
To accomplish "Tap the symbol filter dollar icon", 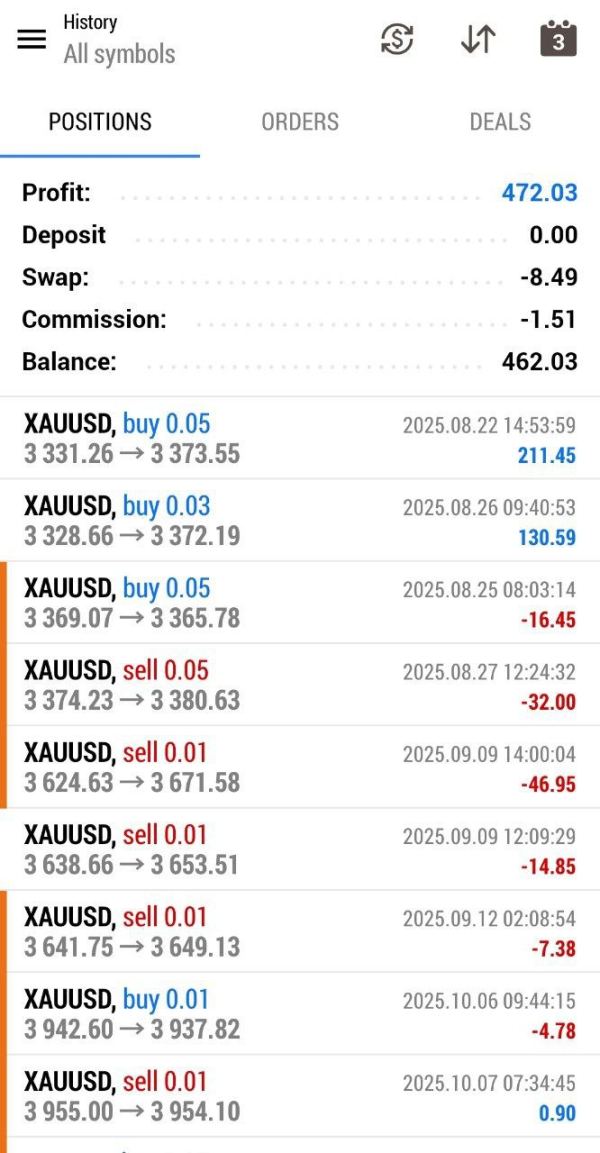I will coord(397,39).
